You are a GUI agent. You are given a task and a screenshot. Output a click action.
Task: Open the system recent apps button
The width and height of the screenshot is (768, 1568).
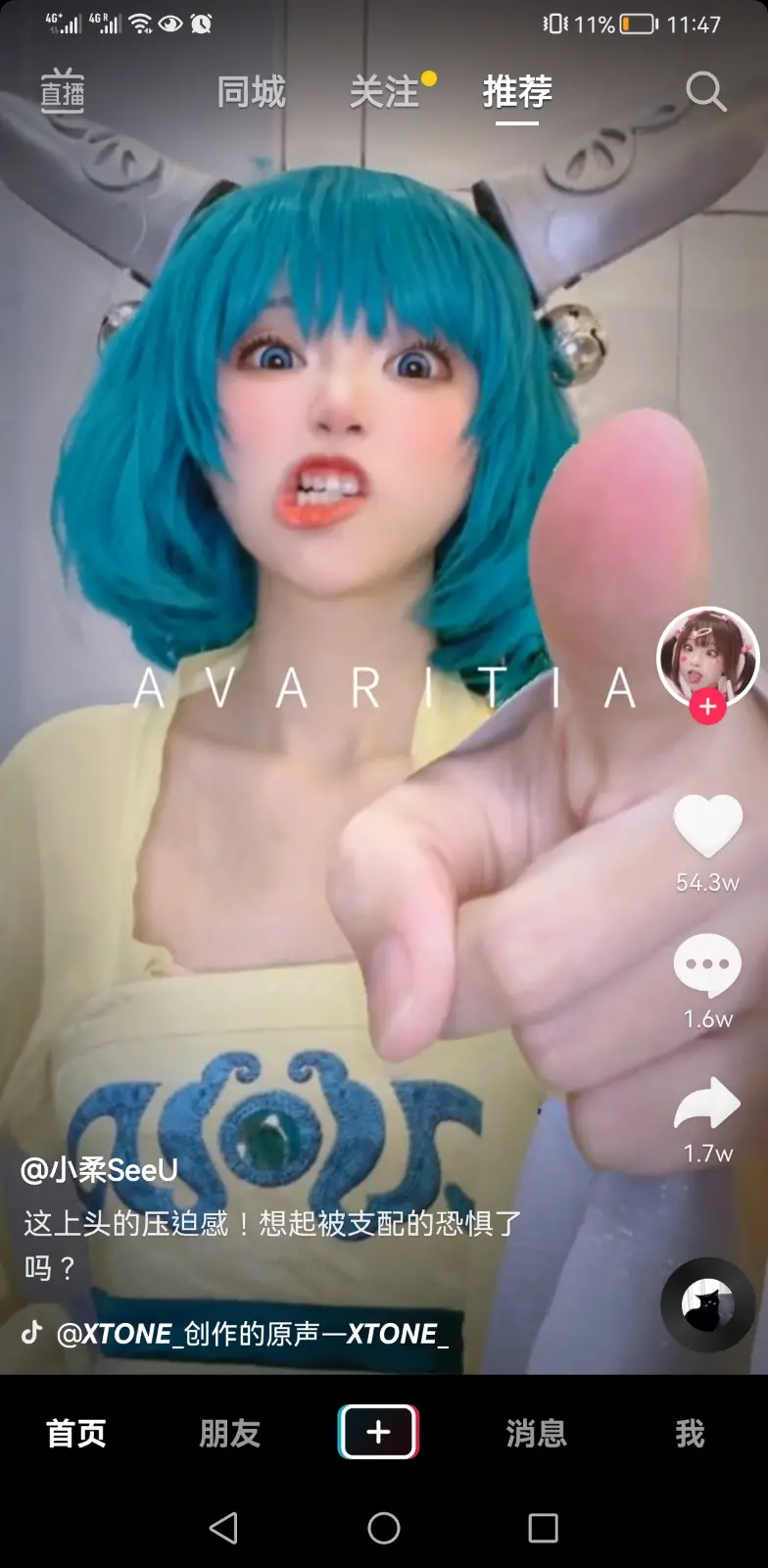pos(543,1528)
